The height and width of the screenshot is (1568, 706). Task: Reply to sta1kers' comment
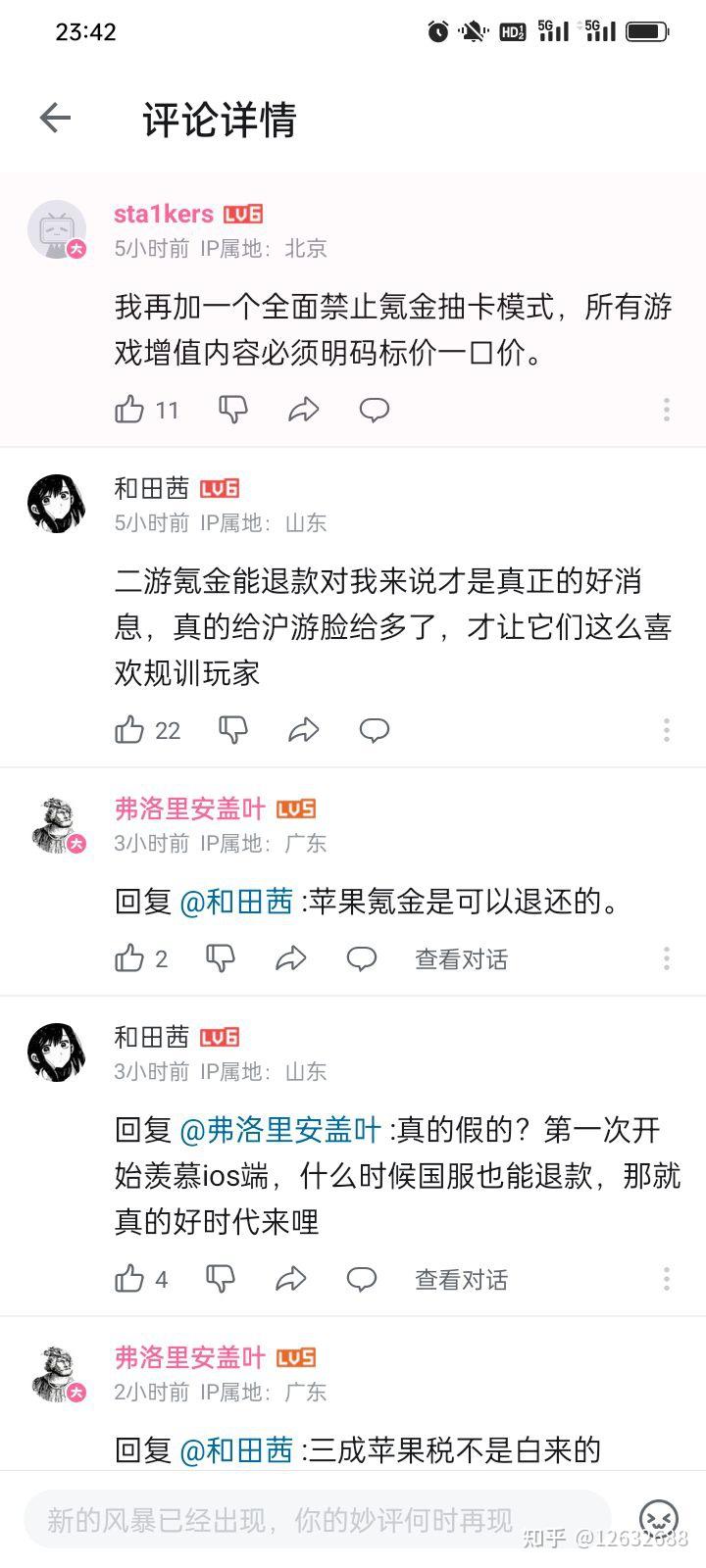pyautogui.click(x=375, y=410)
